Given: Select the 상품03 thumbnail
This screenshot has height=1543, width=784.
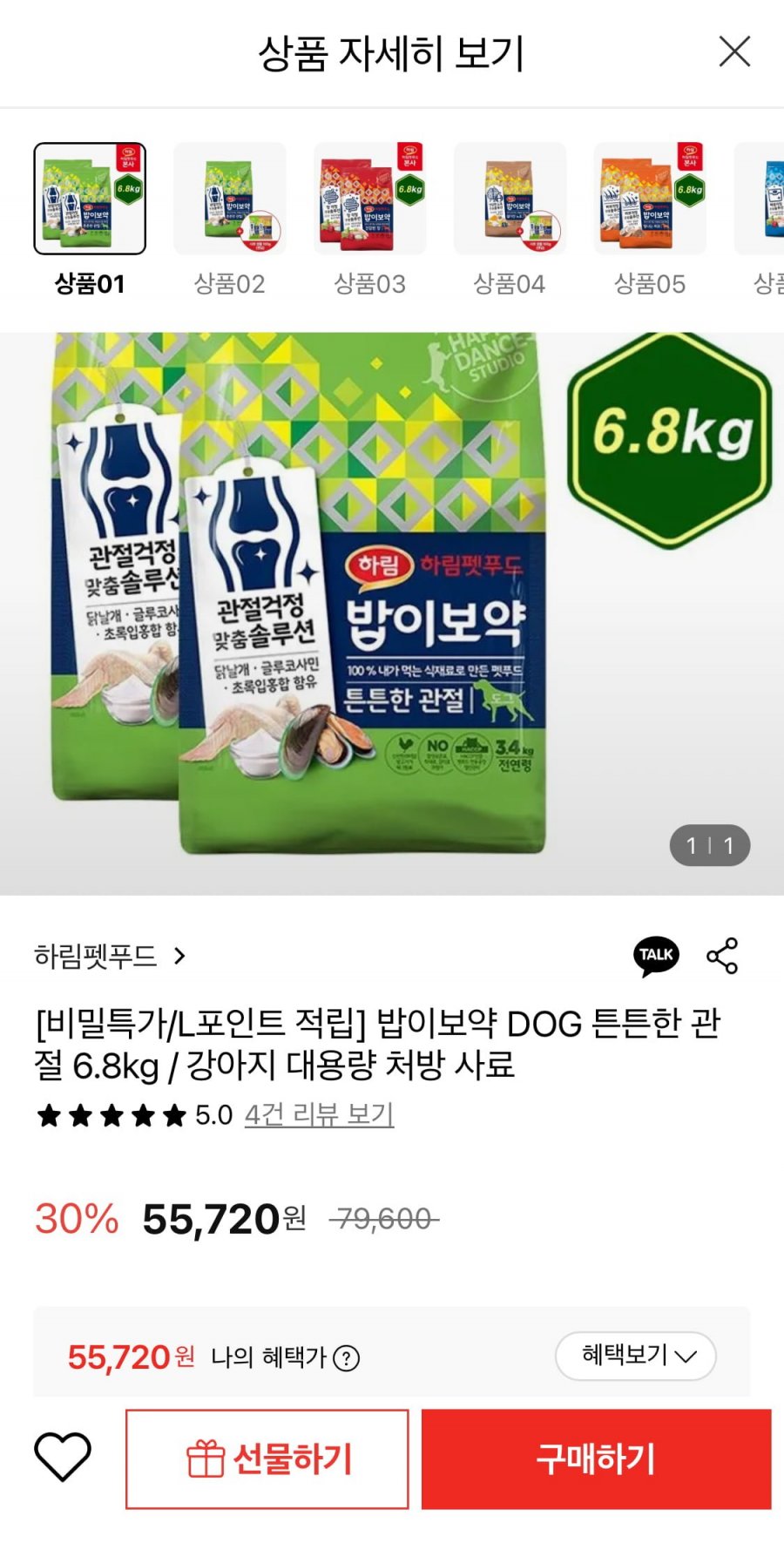Looking at the screenshot, I should pyautogui.click(x=370, y=200).
